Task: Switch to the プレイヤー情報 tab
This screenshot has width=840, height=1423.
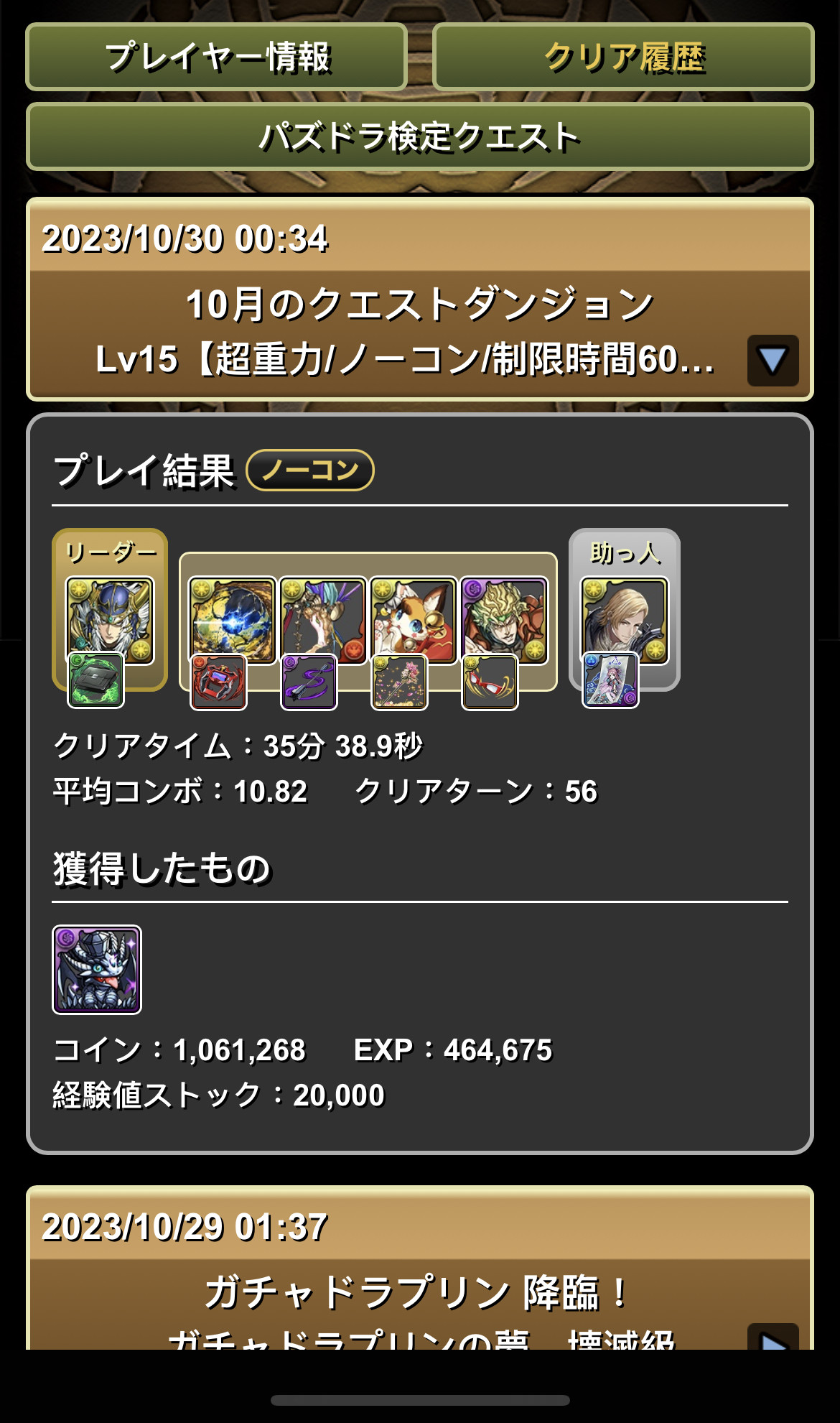Action: [216, 57]
